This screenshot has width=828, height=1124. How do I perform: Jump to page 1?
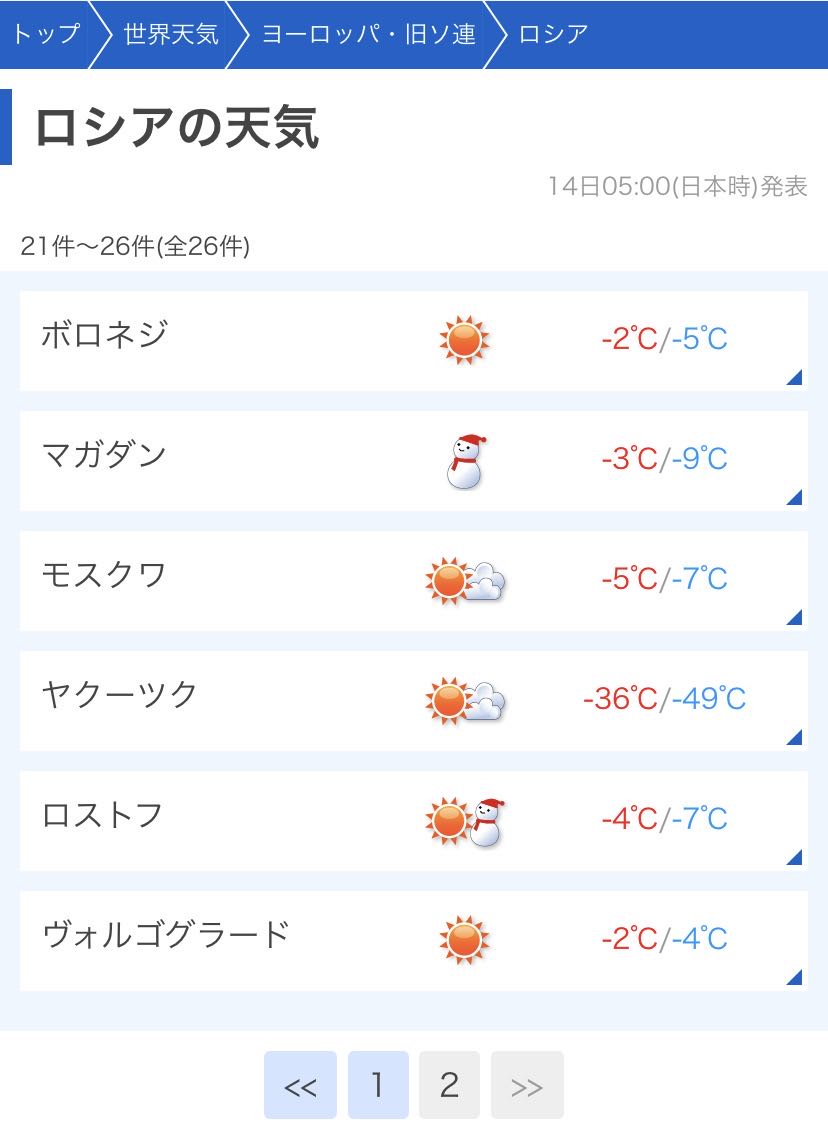coord(378,1085)
